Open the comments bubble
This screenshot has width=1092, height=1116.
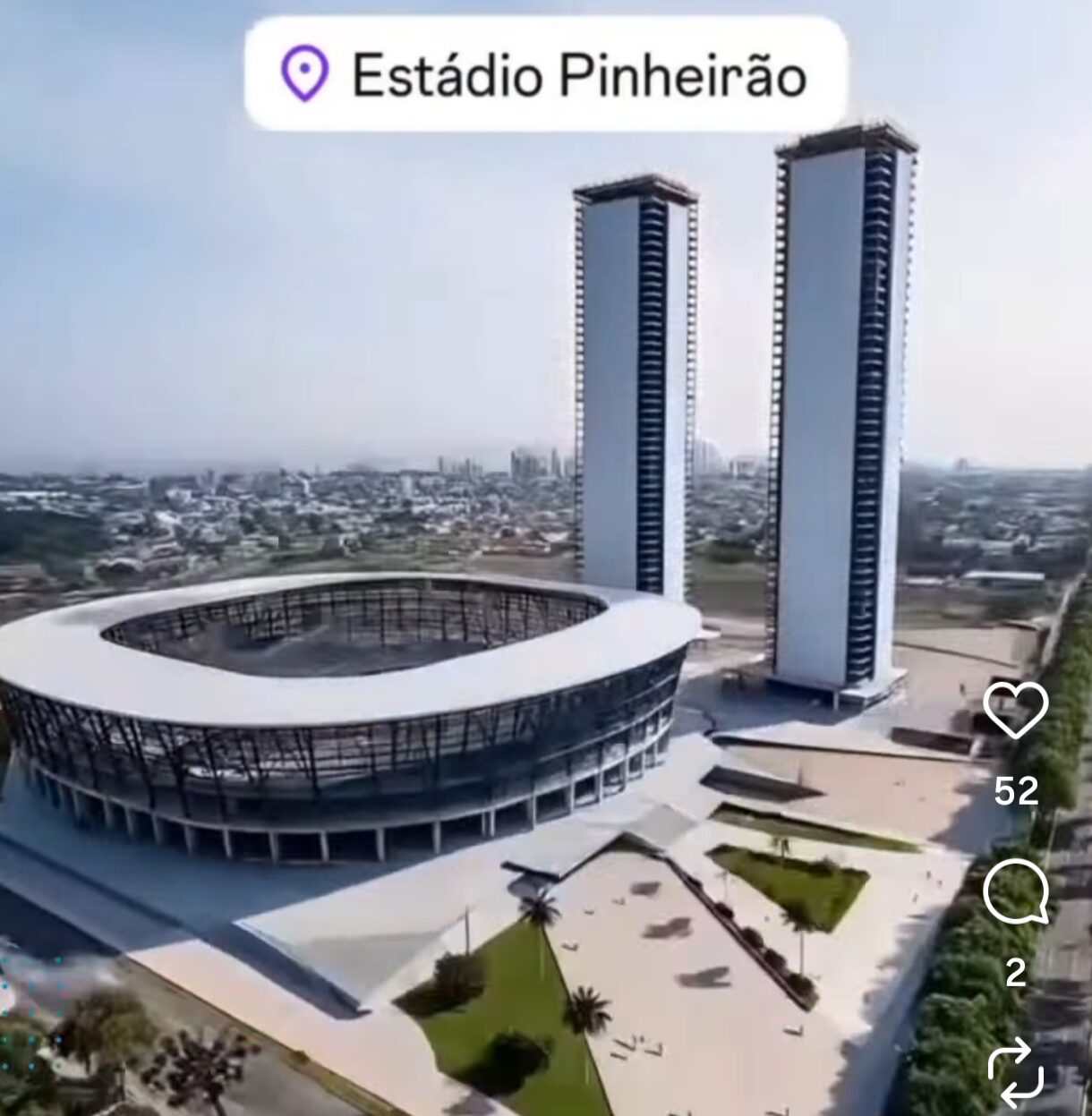point(1016,892)
